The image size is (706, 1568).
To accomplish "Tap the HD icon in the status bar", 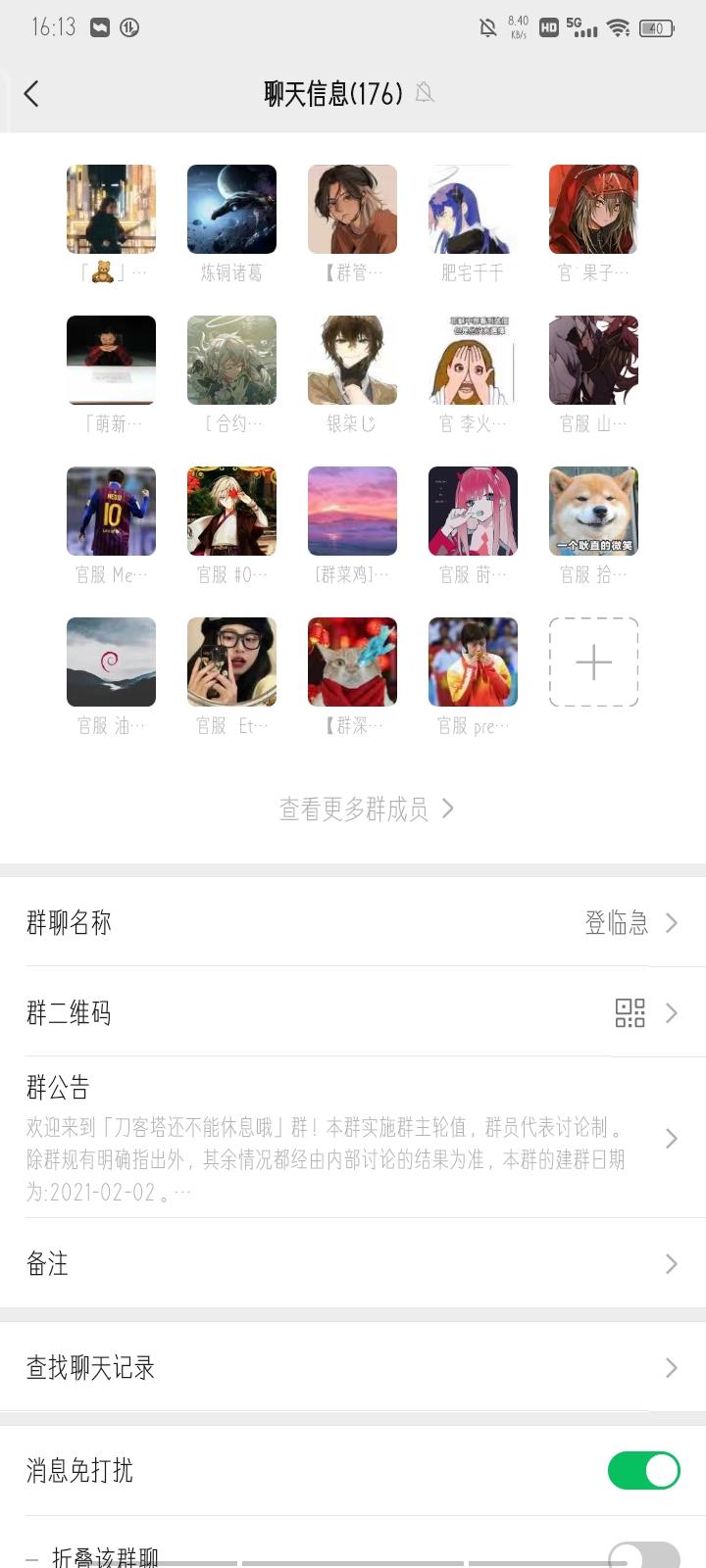I will [549, 29].
